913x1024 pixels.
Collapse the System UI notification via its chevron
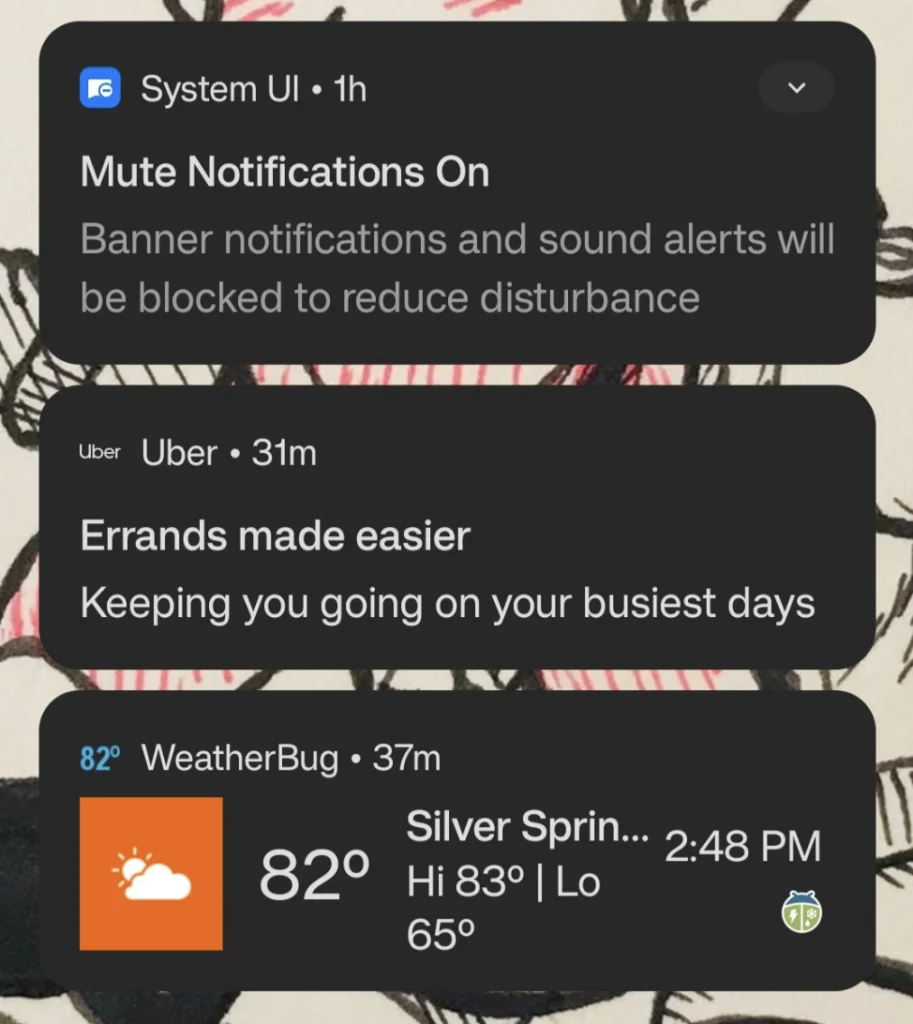pos(796,88)
